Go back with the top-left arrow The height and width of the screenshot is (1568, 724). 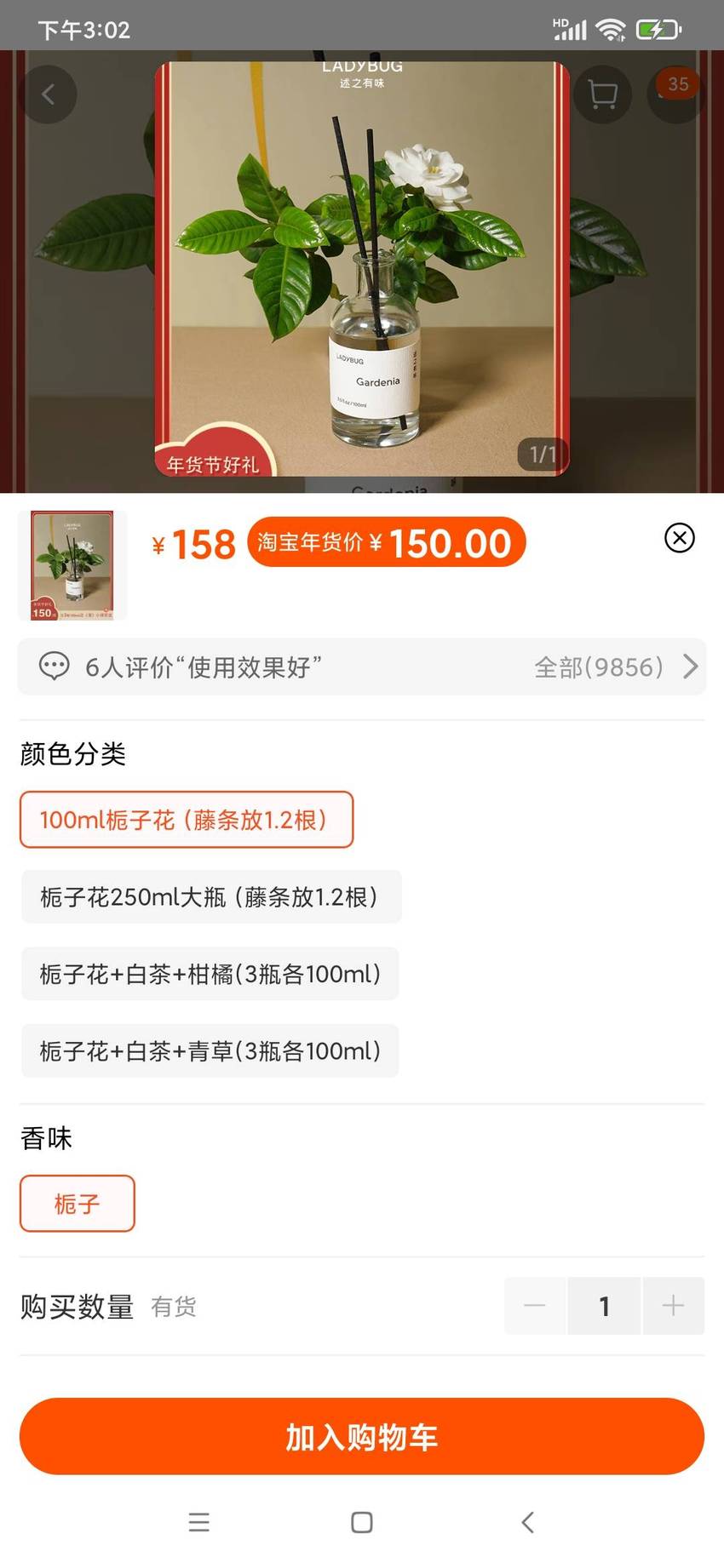point(48,94)
